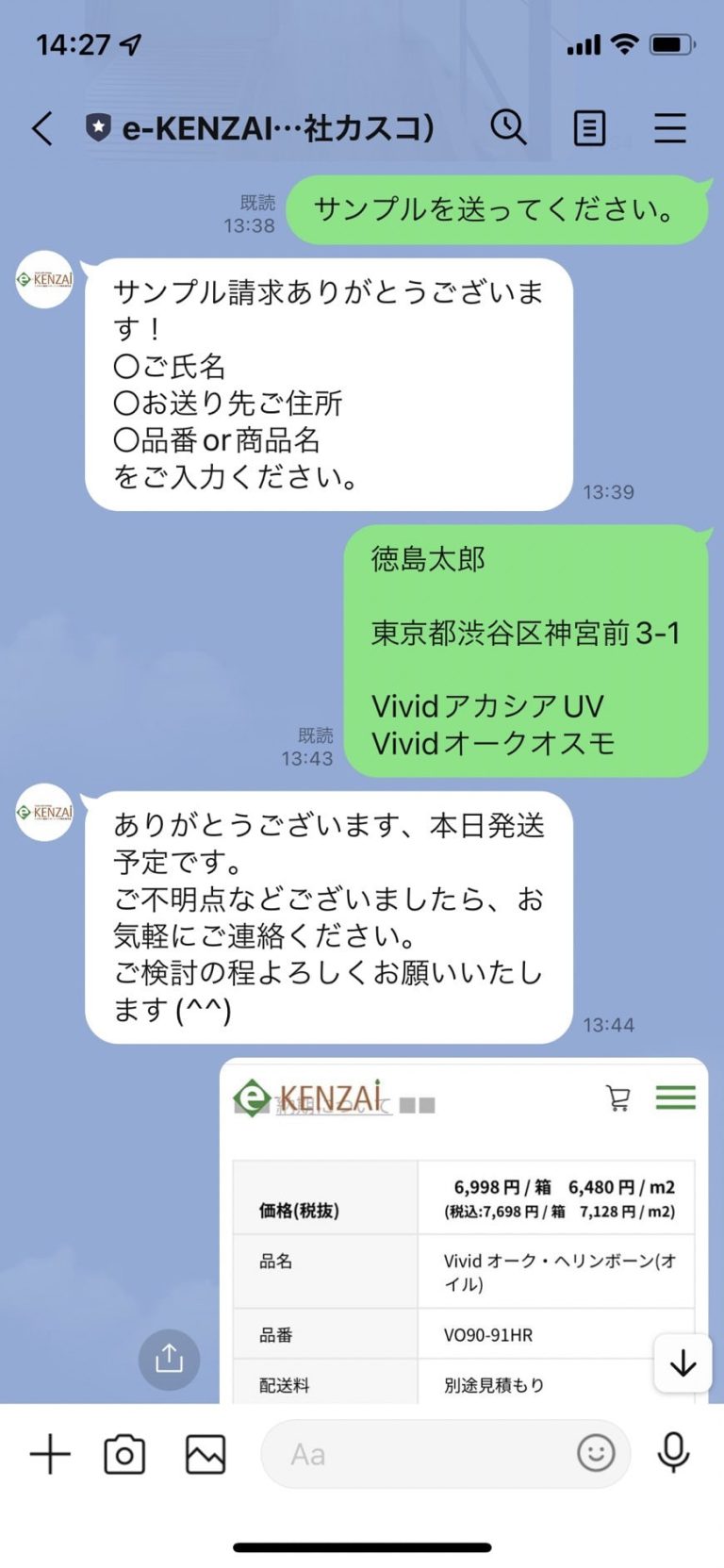724x1568 pixels.
Task: Open the emoji picker in the text field
Action: point(597,1455)
